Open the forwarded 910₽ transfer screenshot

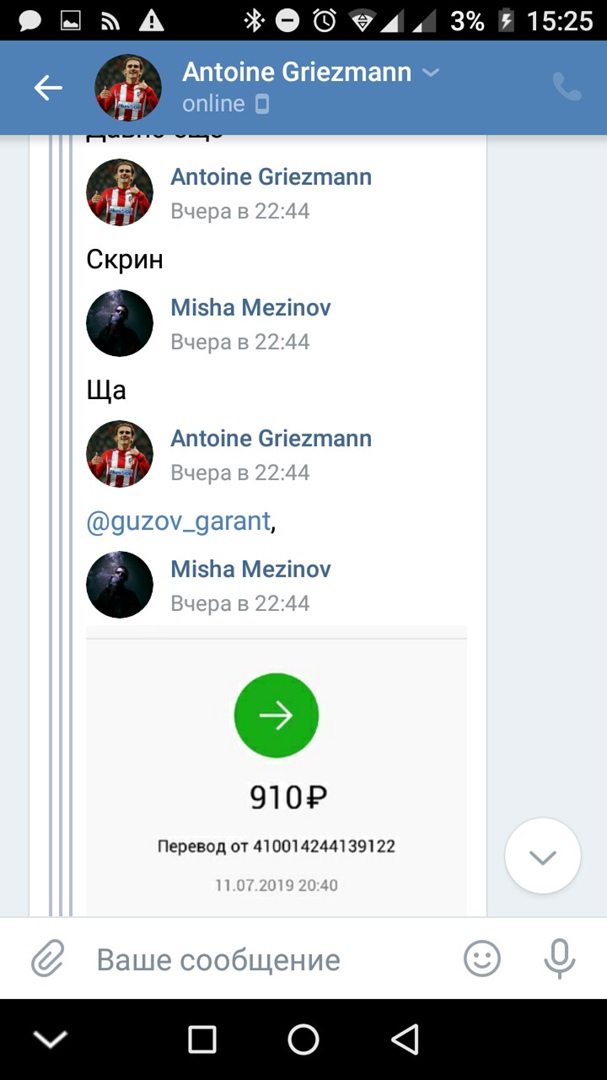pos(276,770)
